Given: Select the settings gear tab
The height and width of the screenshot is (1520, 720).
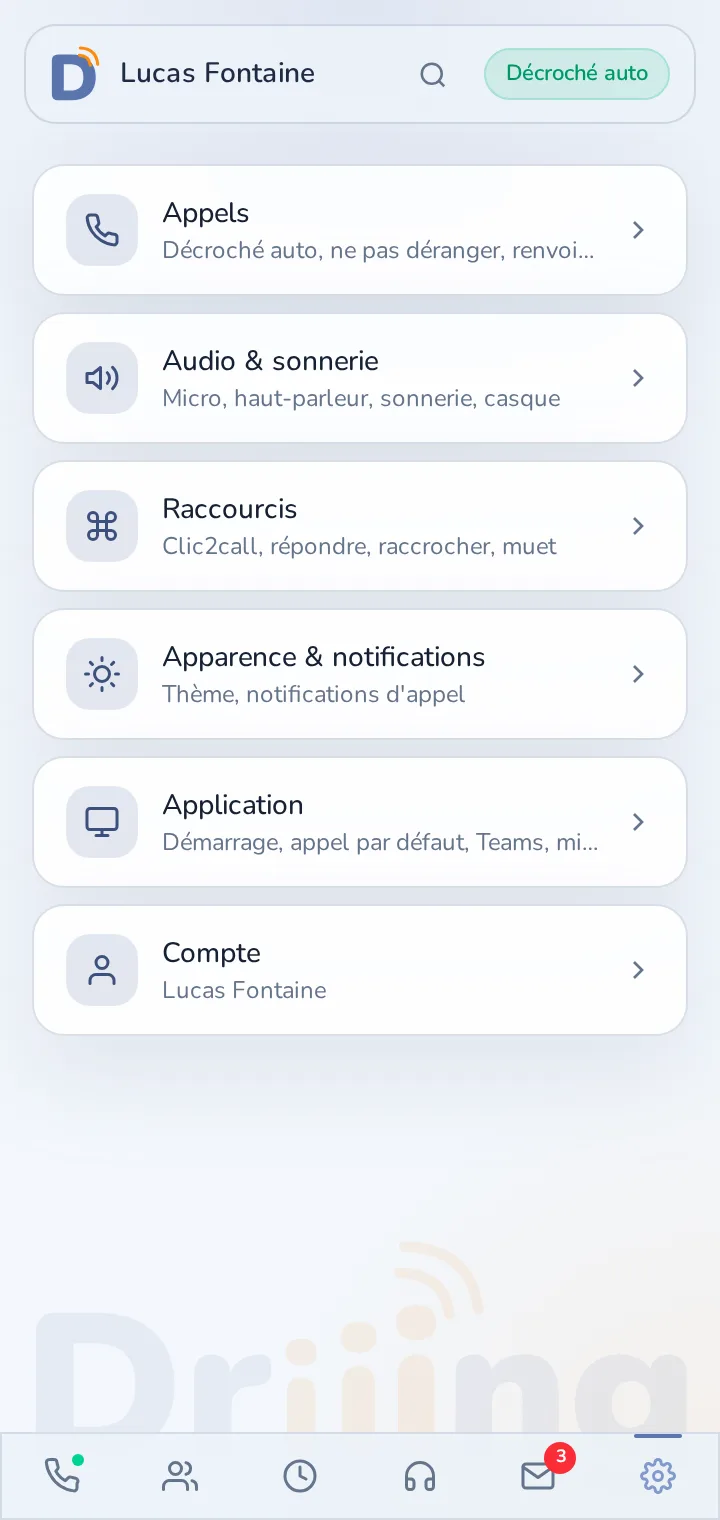Looking at the screenshot, I should coord(658,1476).
